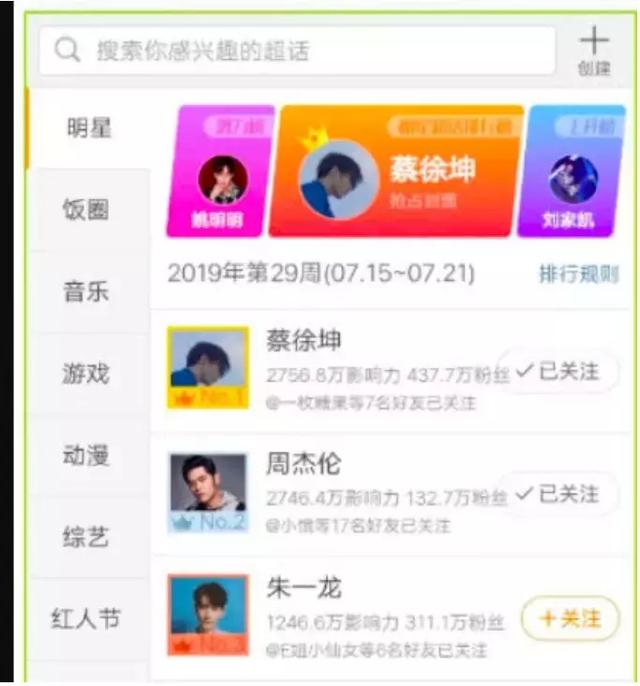Open the 红人节 category tab
Viewport: 640px width, 686px height.
[86, 619]
